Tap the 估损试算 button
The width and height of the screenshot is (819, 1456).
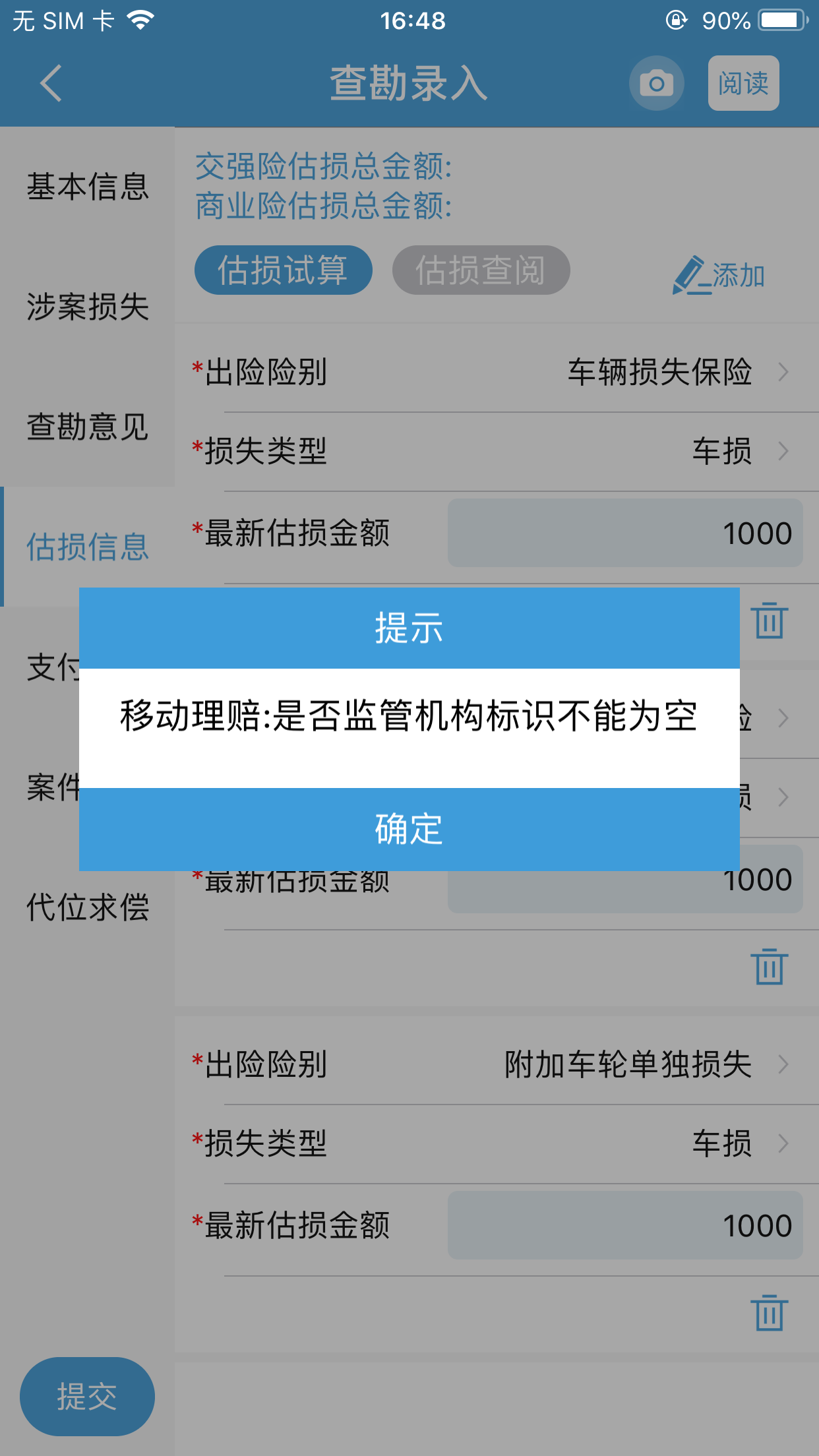click(x=283, y=270)
